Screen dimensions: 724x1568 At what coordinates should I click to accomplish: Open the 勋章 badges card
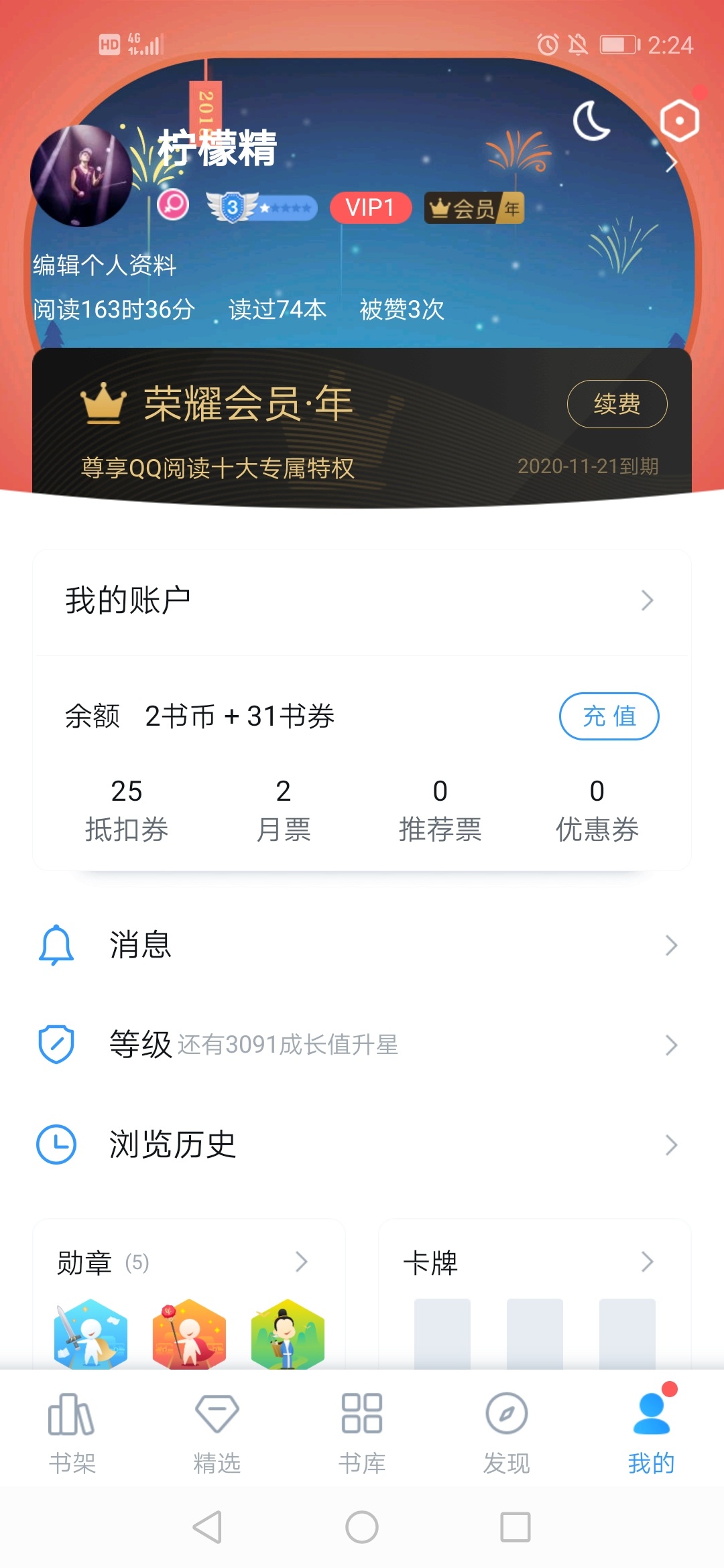188,1263
